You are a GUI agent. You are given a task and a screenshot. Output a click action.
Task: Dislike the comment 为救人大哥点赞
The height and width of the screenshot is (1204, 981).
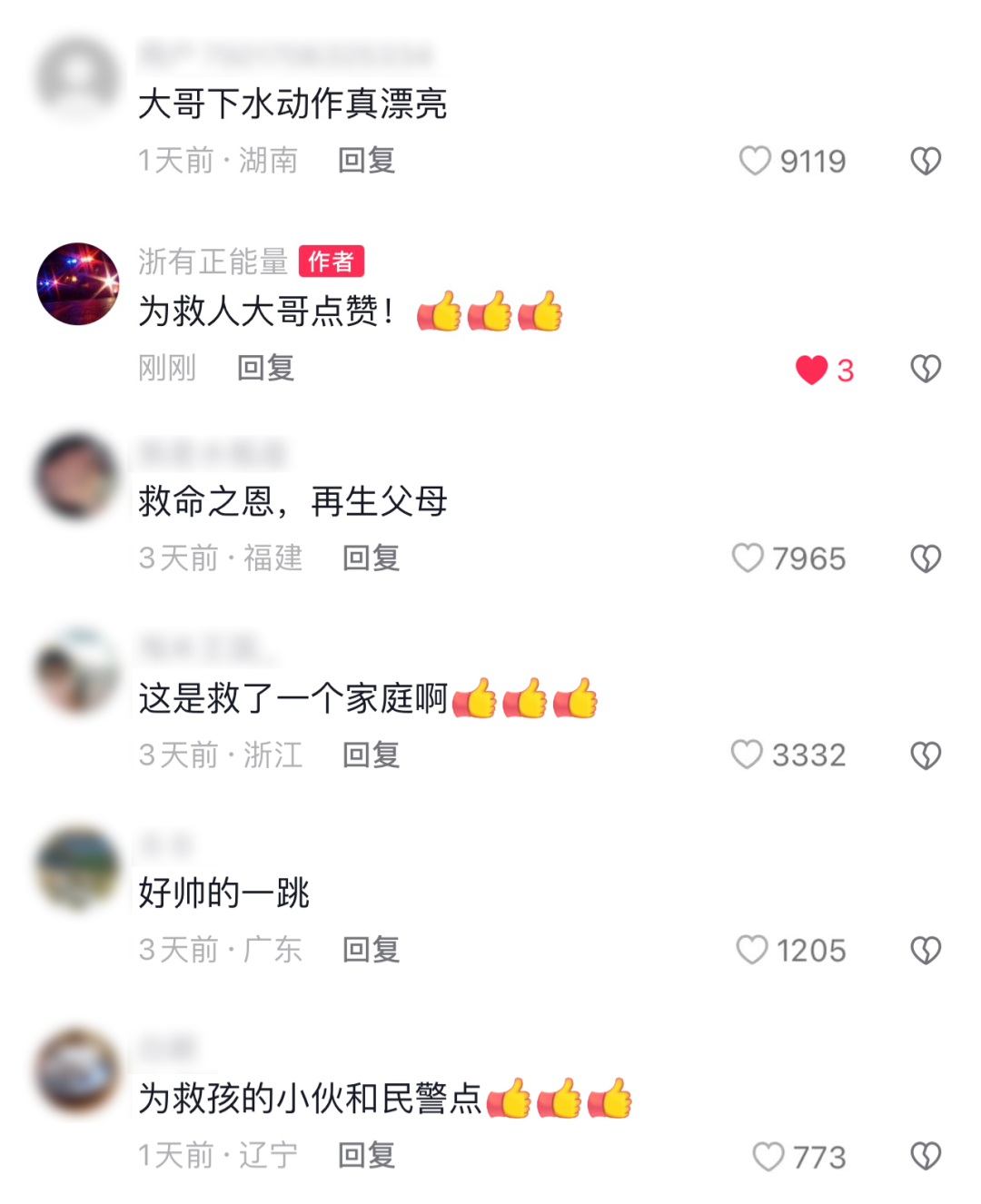pyautogui.click(x=925, y=369)
